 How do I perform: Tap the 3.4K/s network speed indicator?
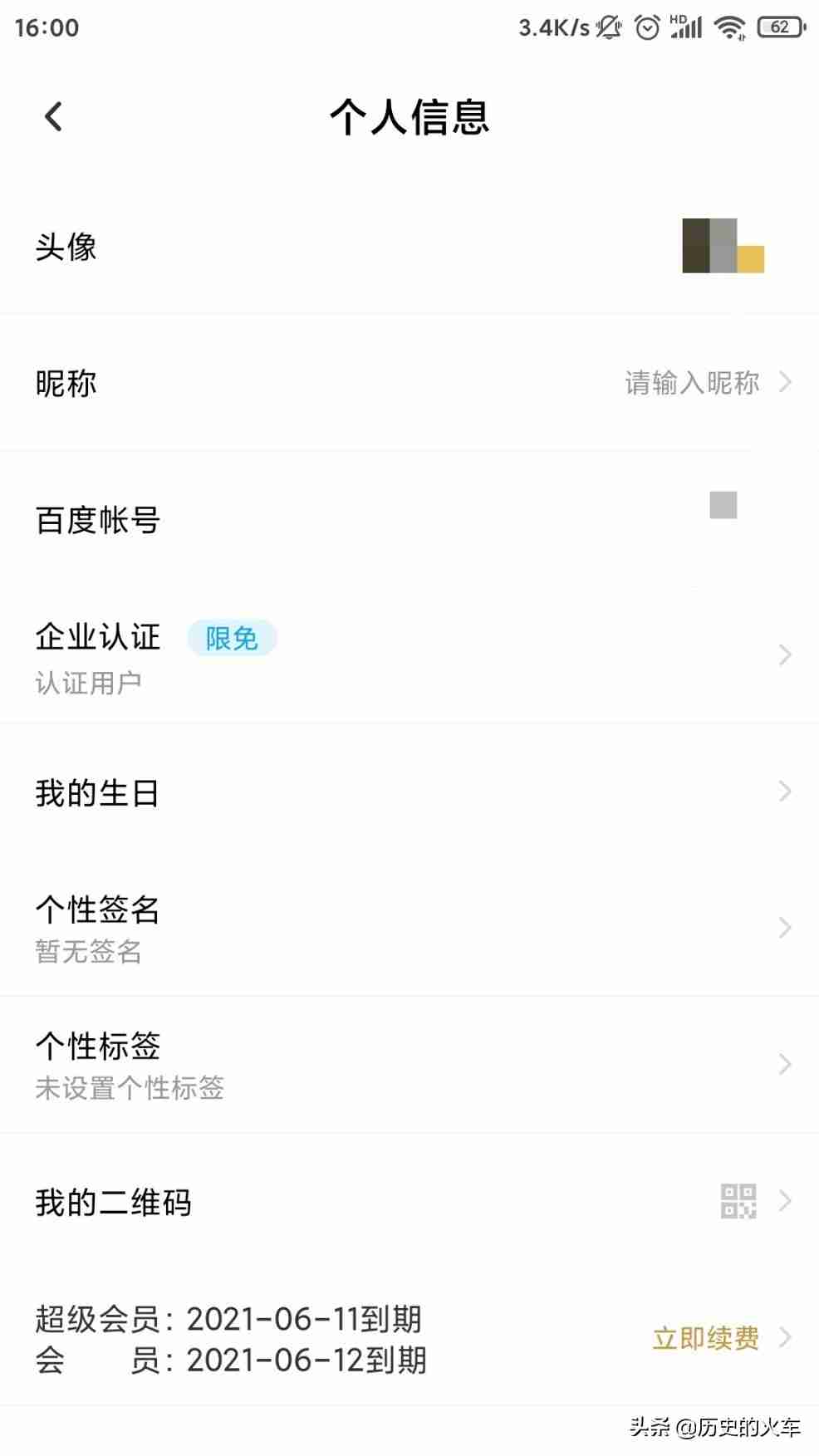point(553,27)
